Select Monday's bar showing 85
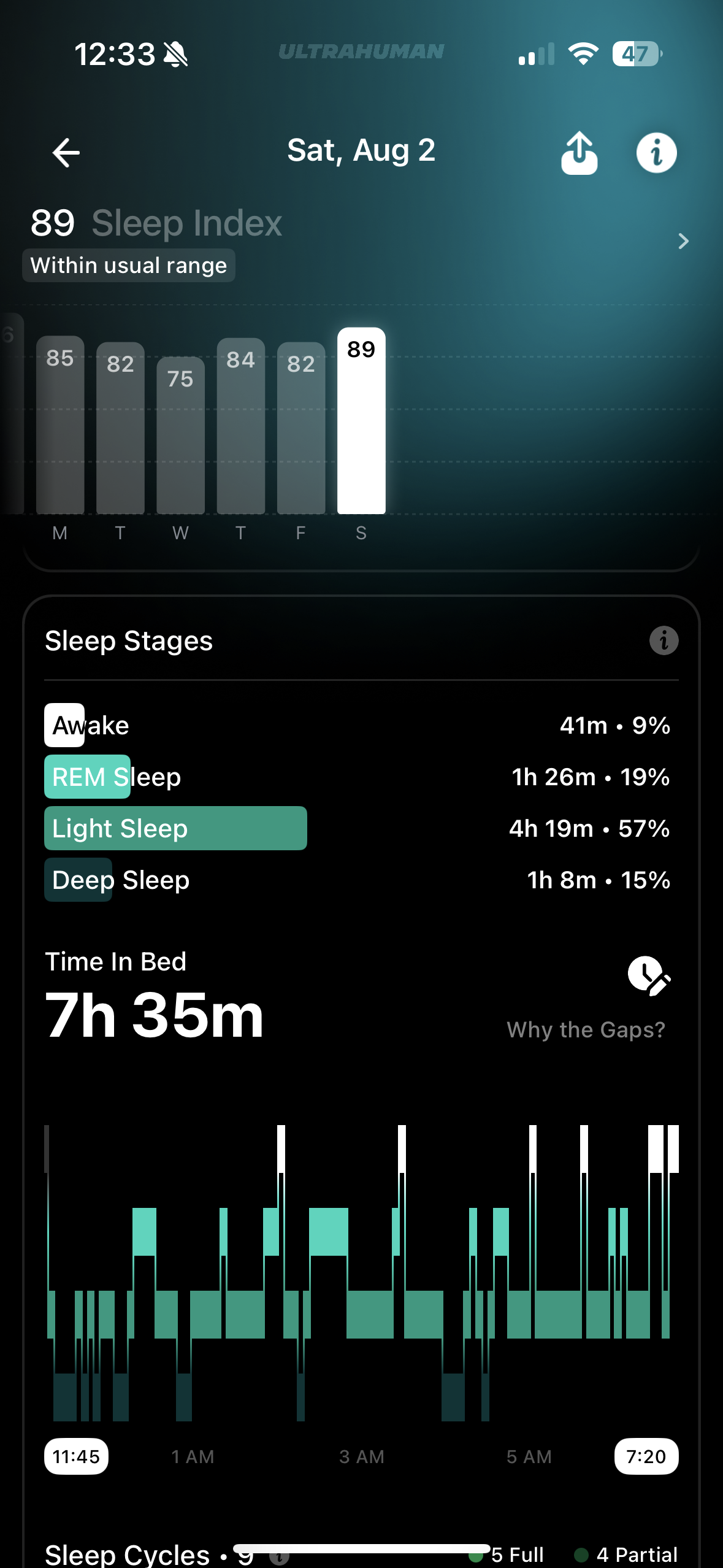723x1568 pixels. pos(60,424)
